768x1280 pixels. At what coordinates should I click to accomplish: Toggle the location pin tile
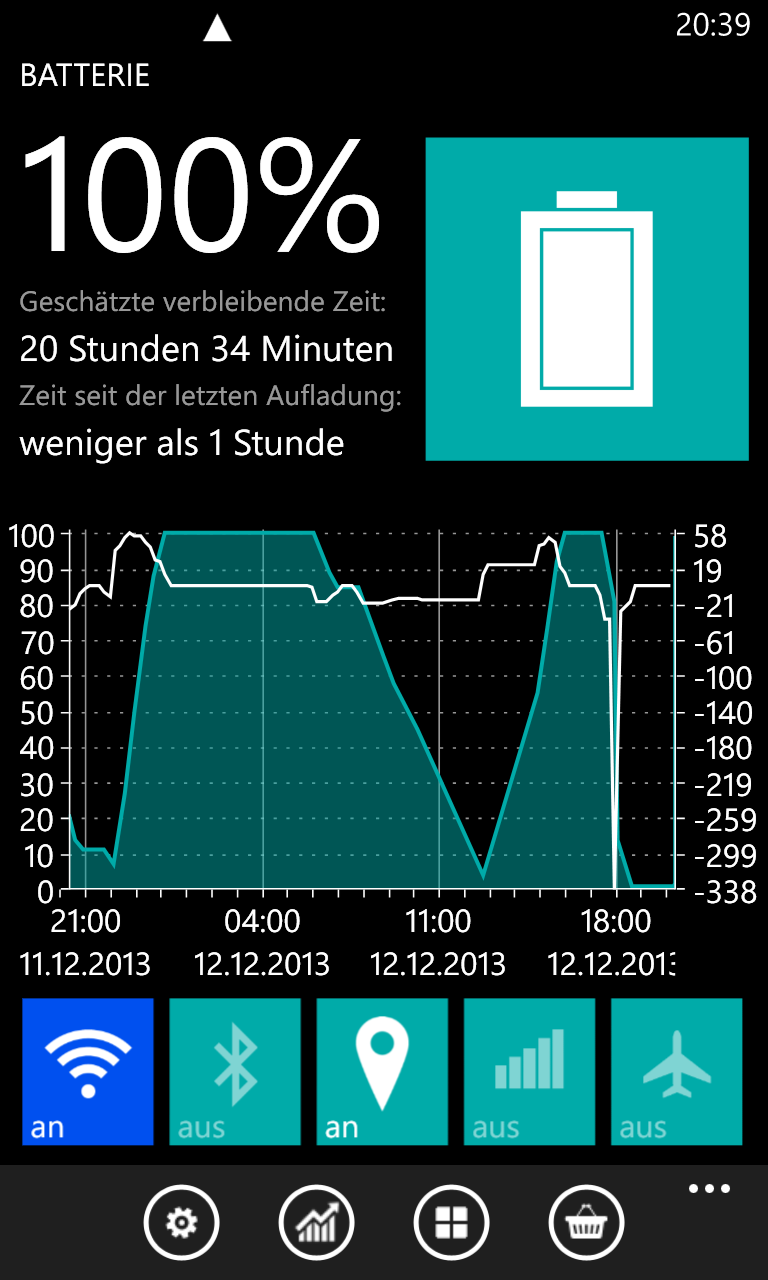click(382, 1071)
